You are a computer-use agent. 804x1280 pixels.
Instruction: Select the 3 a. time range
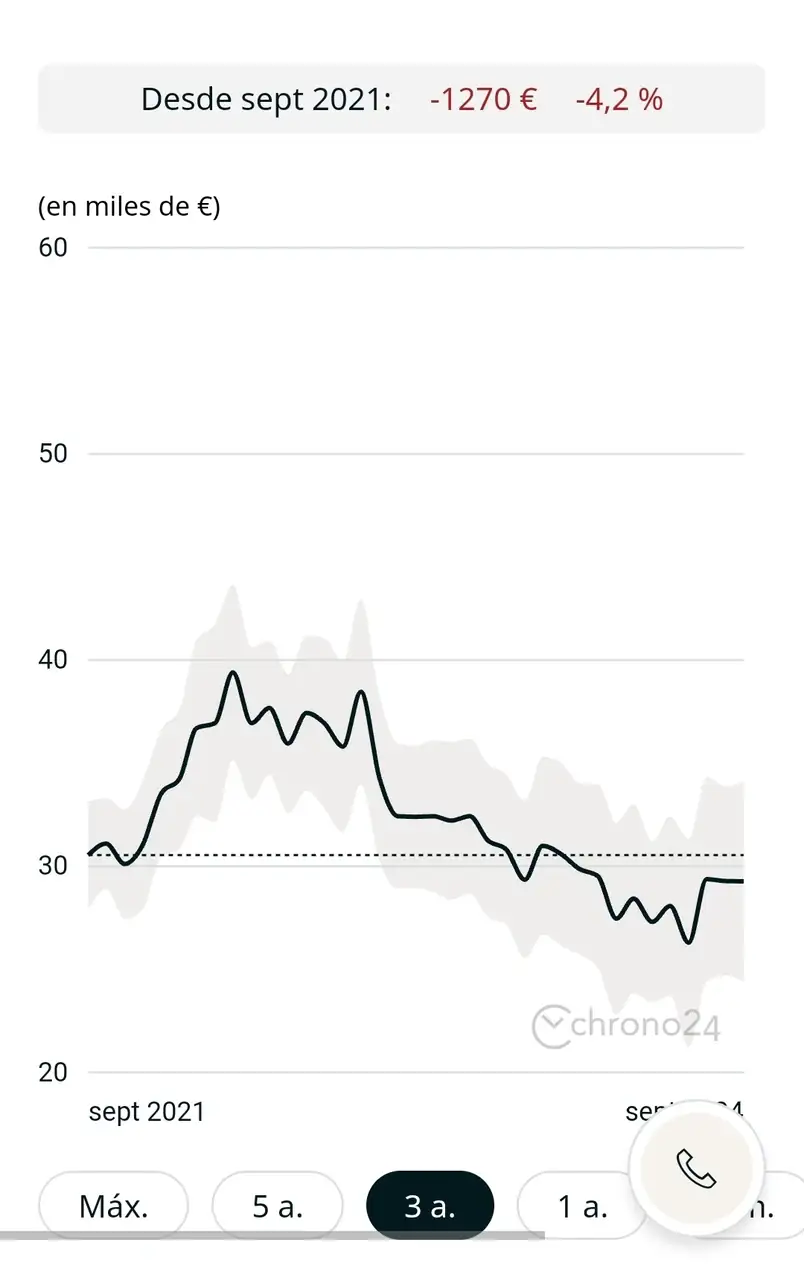pos(430,1206)
